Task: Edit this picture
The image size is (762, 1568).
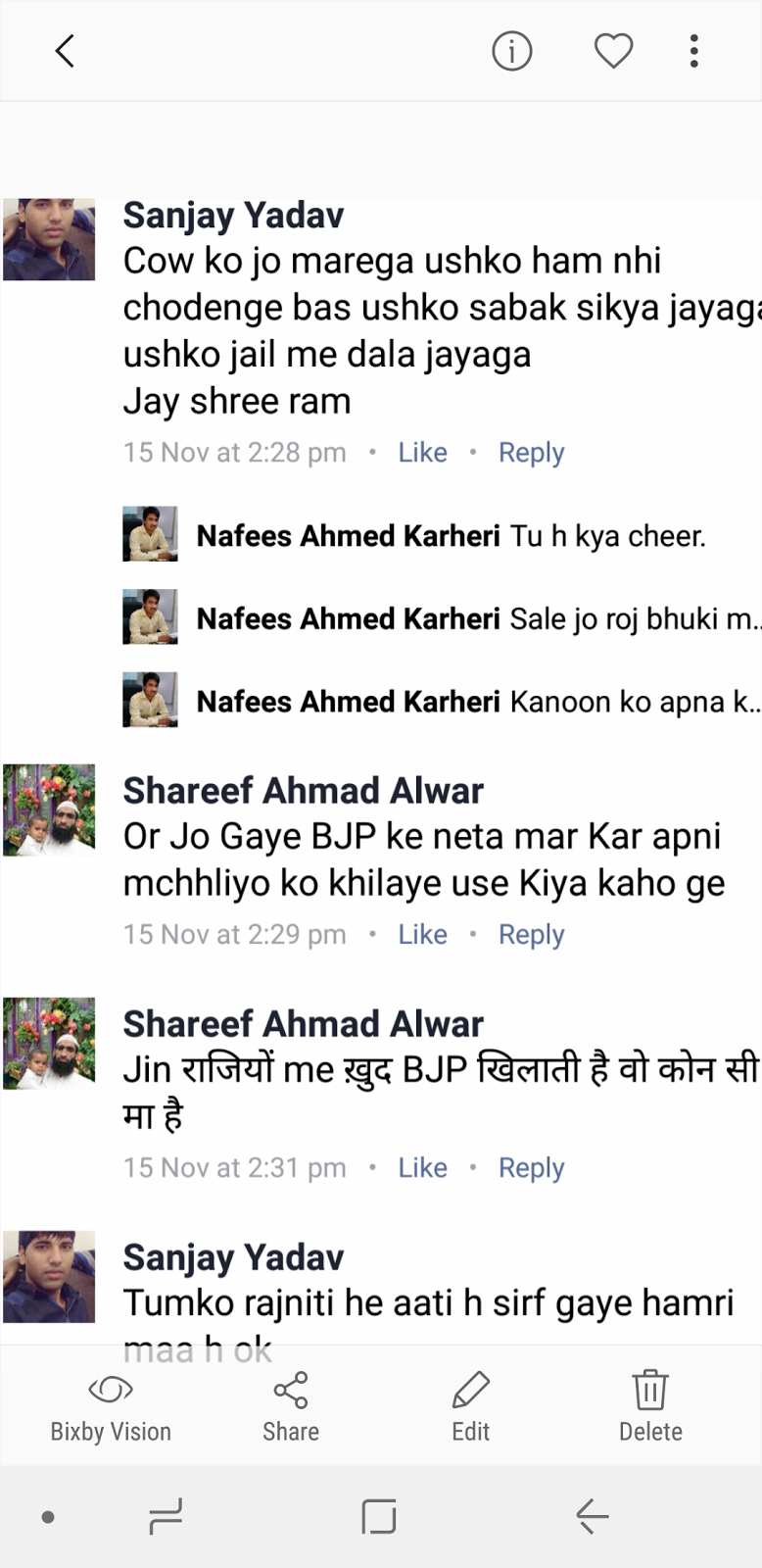Action: [470, 1407]
